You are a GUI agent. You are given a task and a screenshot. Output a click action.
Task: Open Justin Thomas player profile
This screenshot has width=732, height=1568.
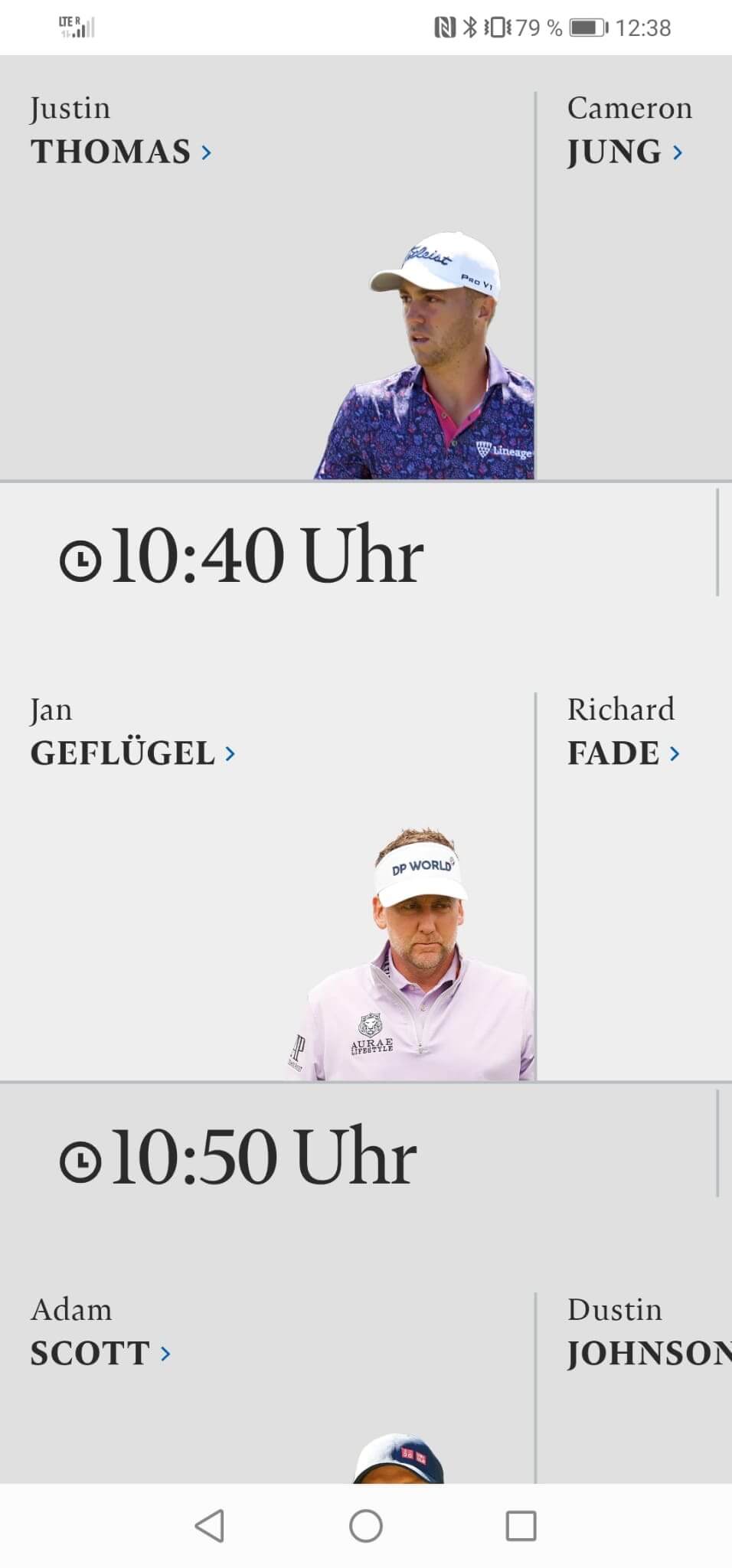pyautogui.click(x=120, y=152)
